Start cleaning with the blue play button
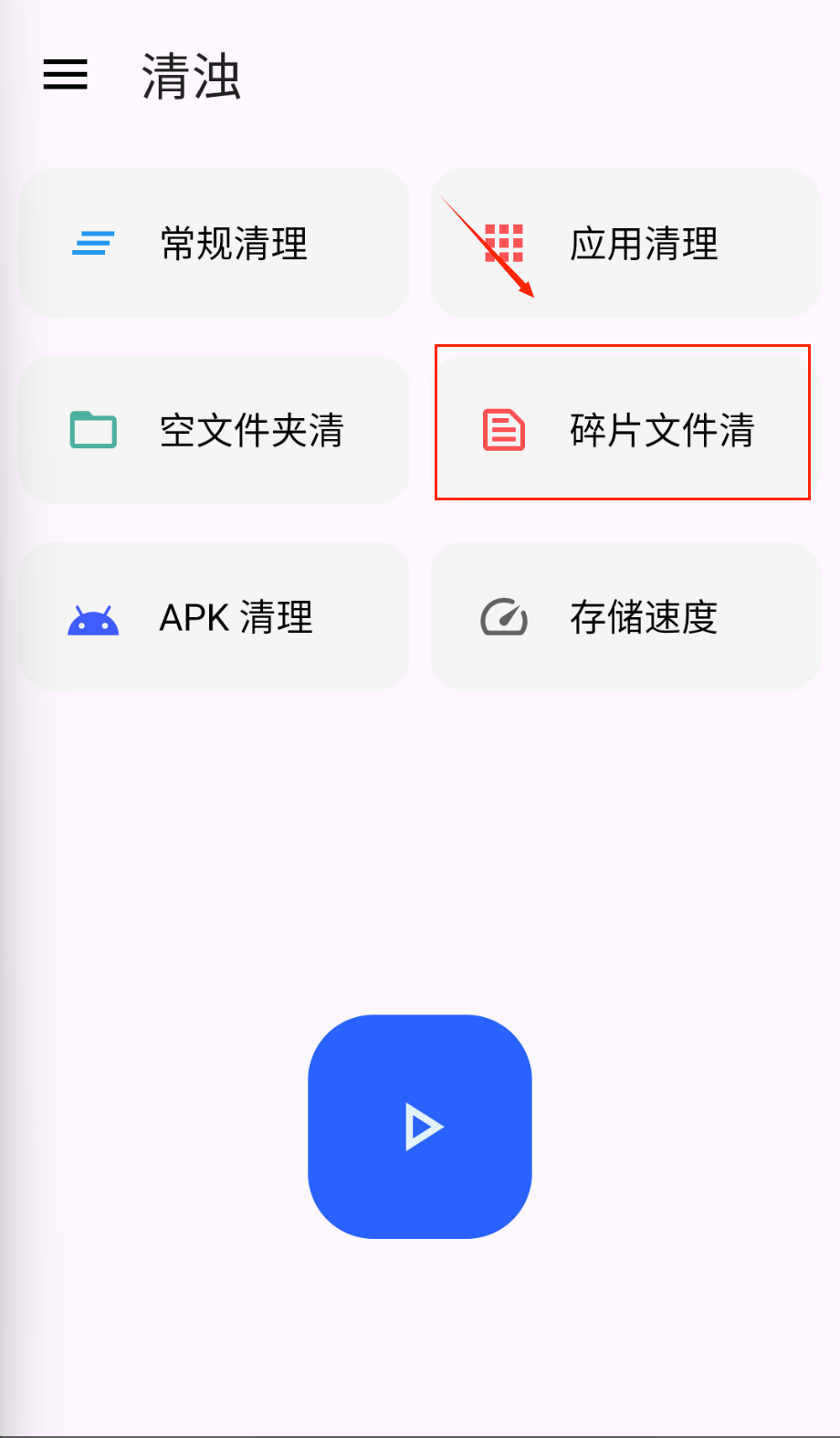 [x=420, y=1126]
